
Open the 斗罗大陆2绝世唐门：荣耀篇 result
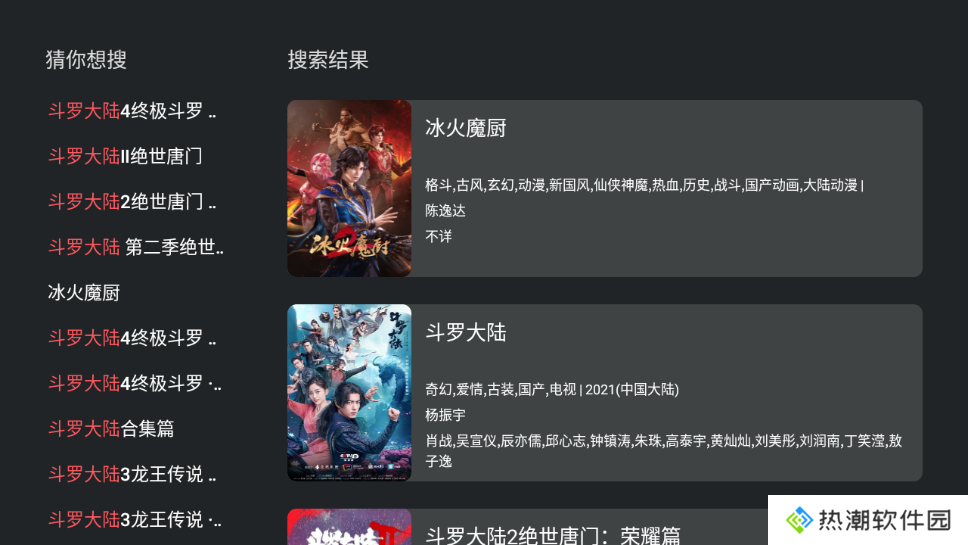click(x=553, y=530)
